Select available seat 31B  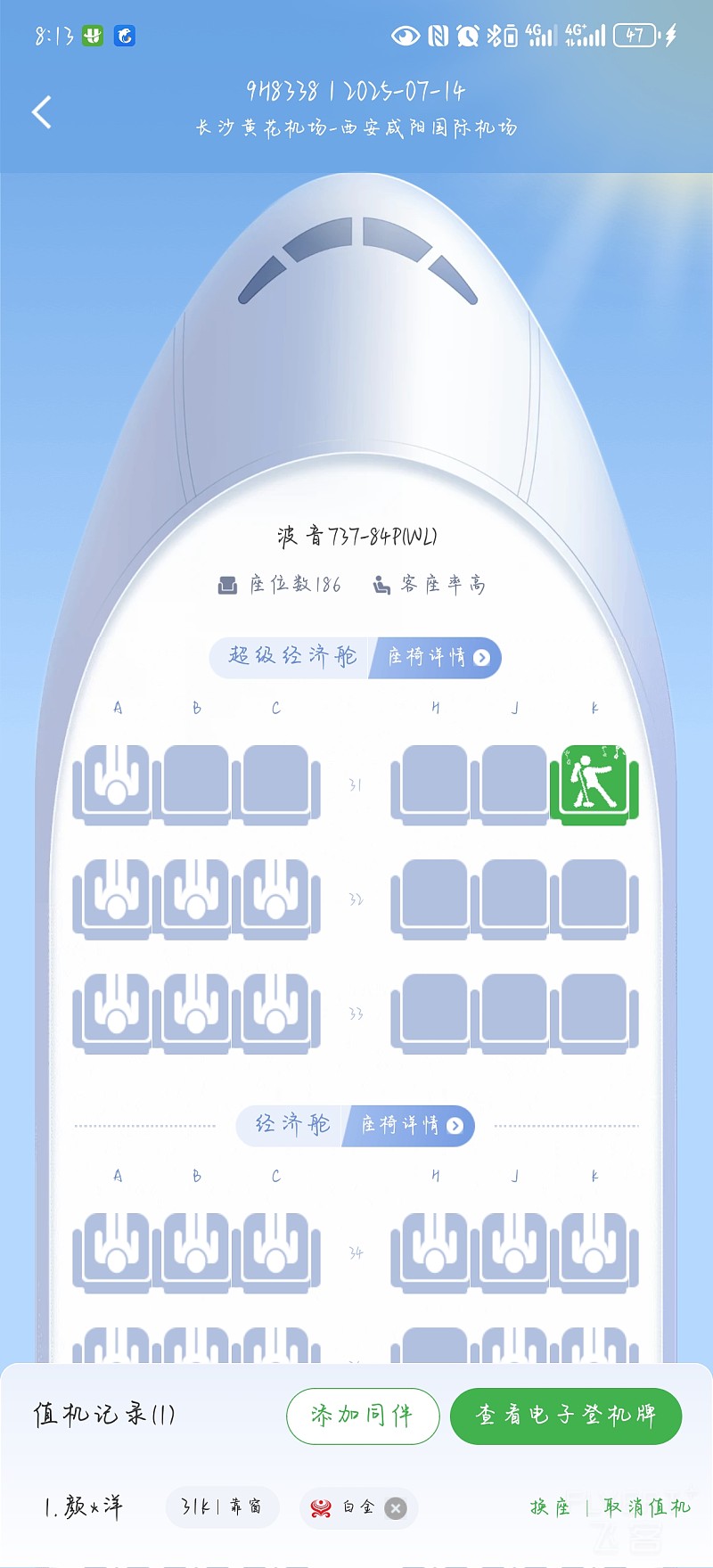pos(196,782)
